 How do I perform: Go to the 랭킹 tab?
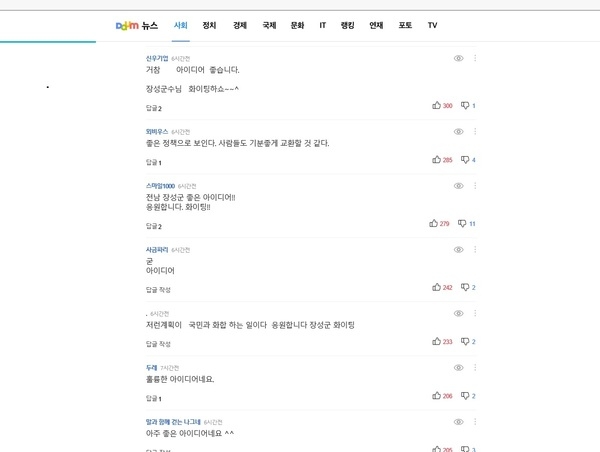point(347,25)
